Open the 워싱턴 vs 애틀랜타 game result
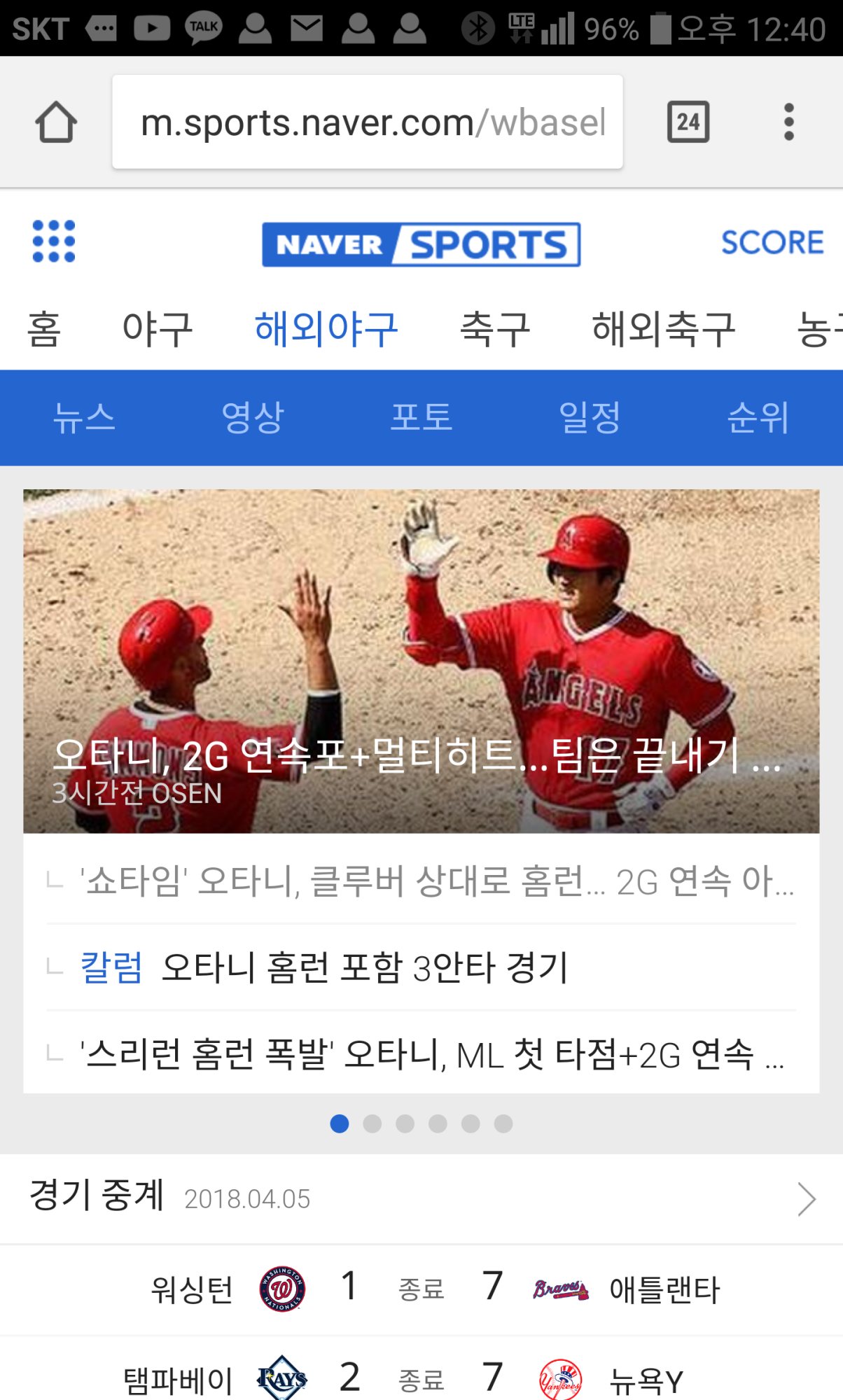 coord(420,1289)
